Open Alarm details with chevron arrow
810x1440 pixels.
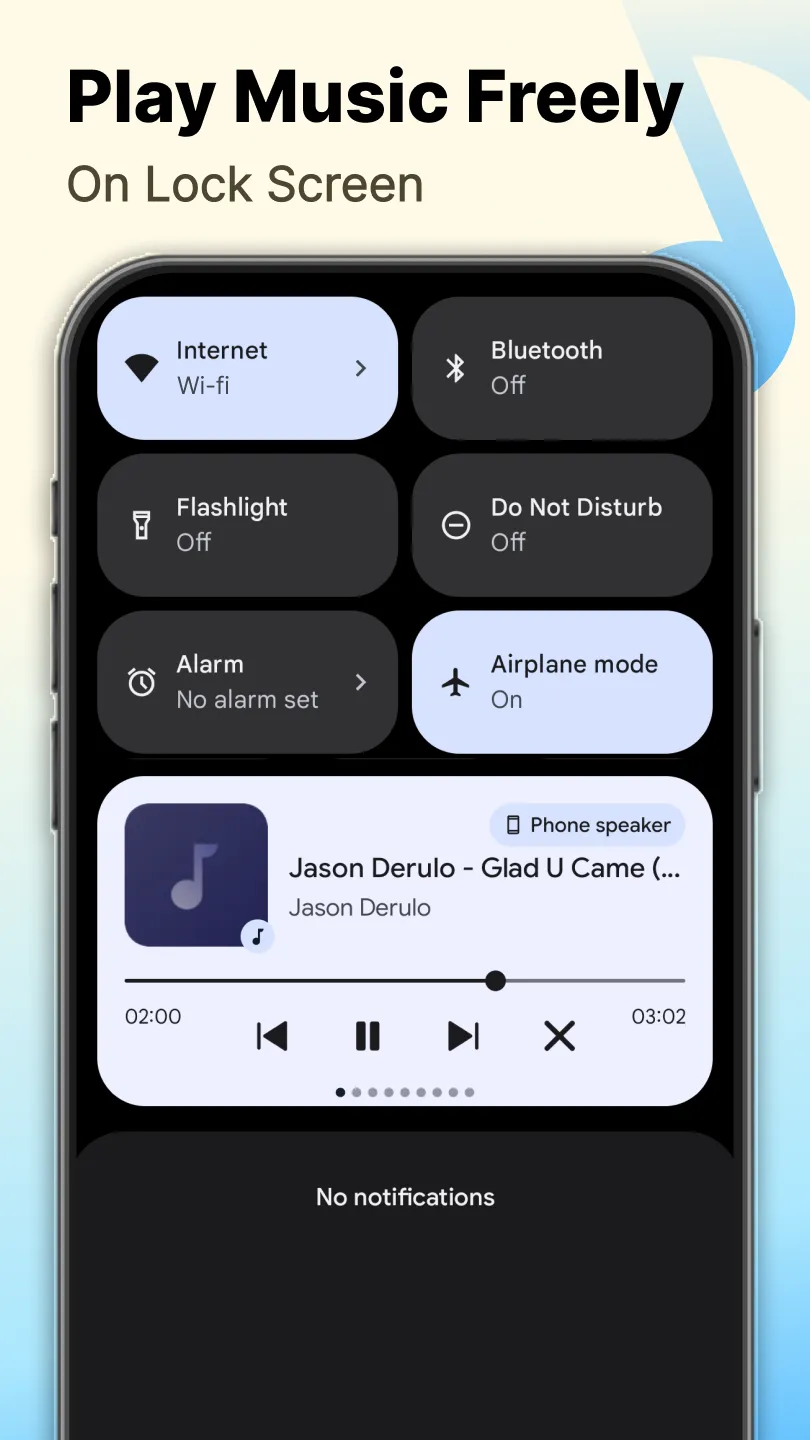361,681
